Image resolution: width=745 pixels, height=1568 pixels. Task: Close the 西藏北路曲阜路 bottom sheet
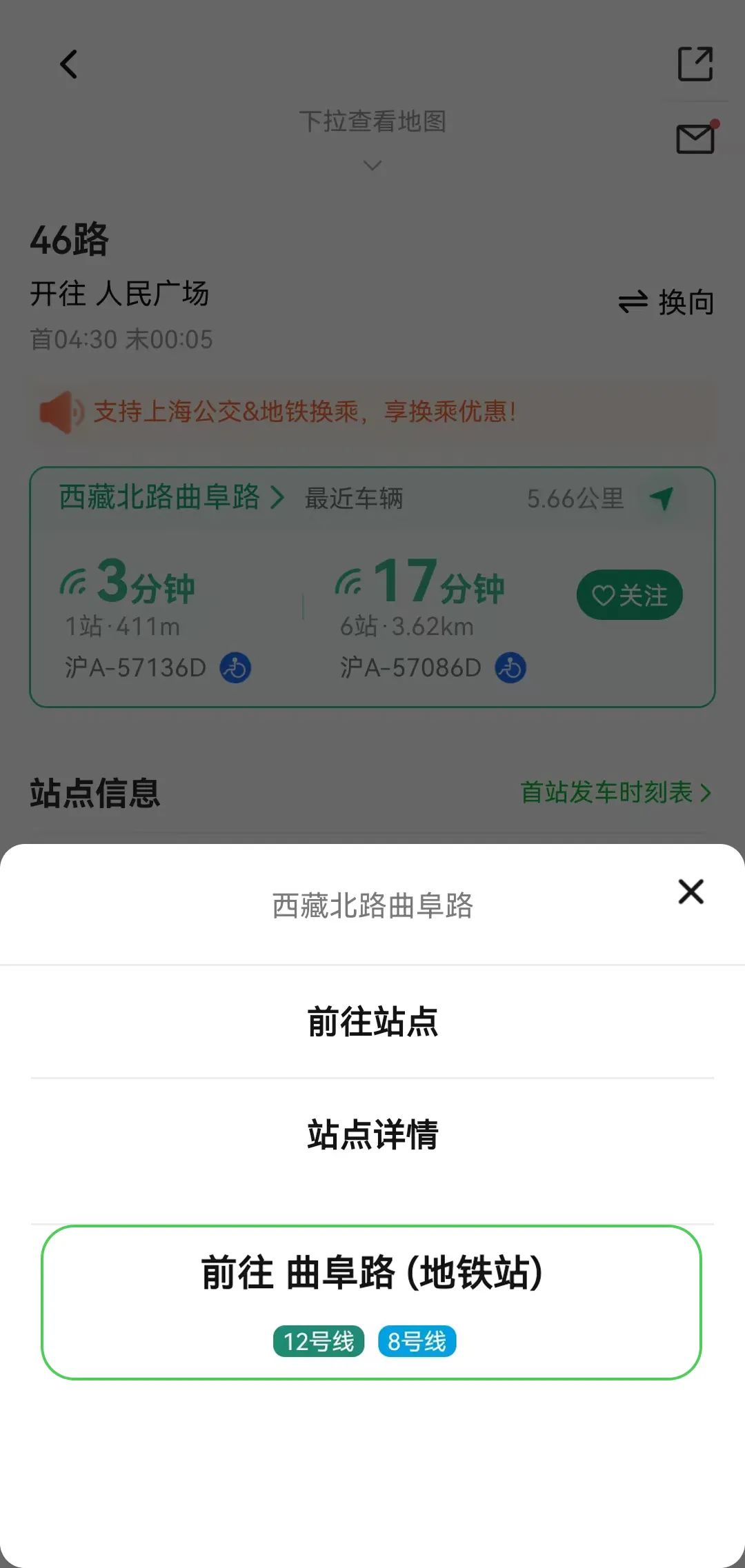coord(691,892)
